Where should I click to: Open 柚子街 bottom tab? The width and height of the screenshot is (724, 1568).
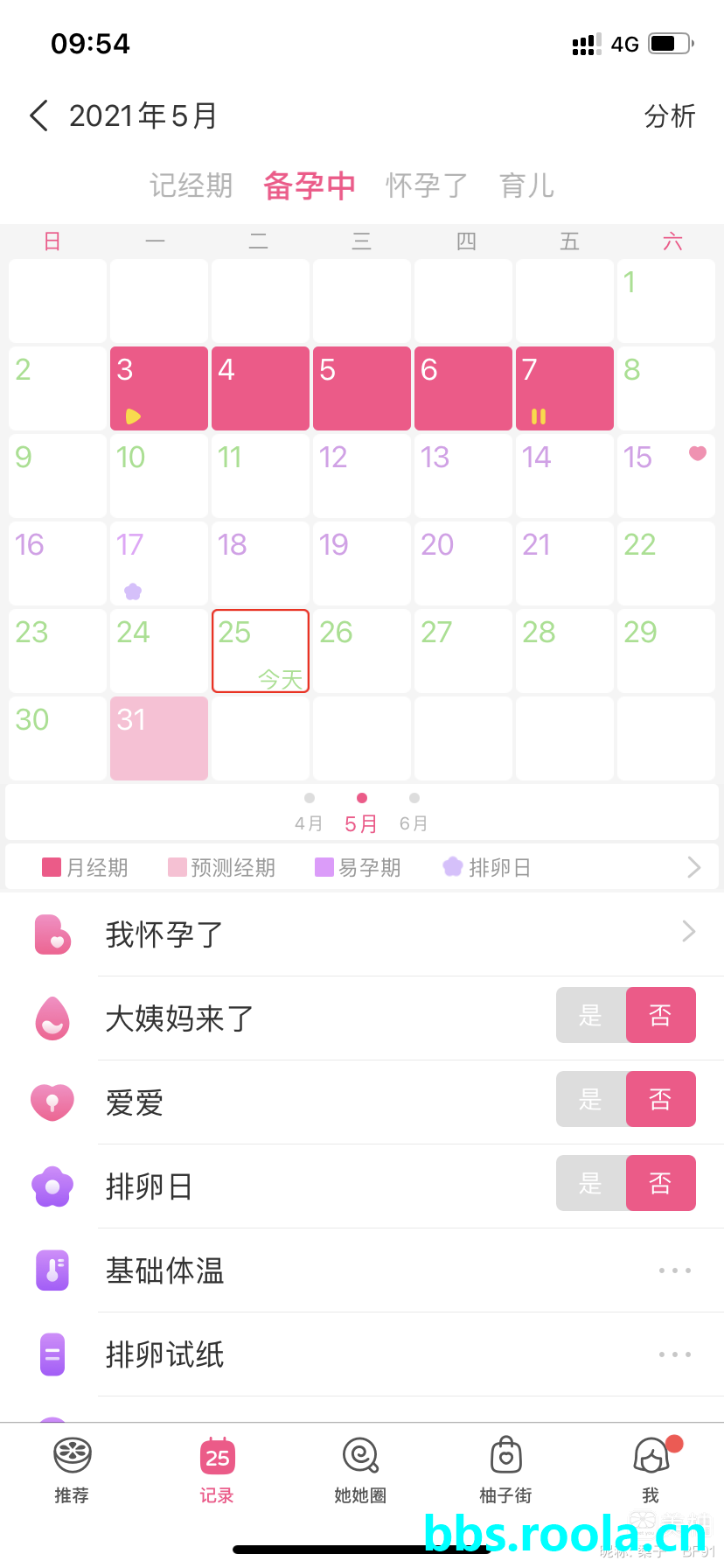505,1470
